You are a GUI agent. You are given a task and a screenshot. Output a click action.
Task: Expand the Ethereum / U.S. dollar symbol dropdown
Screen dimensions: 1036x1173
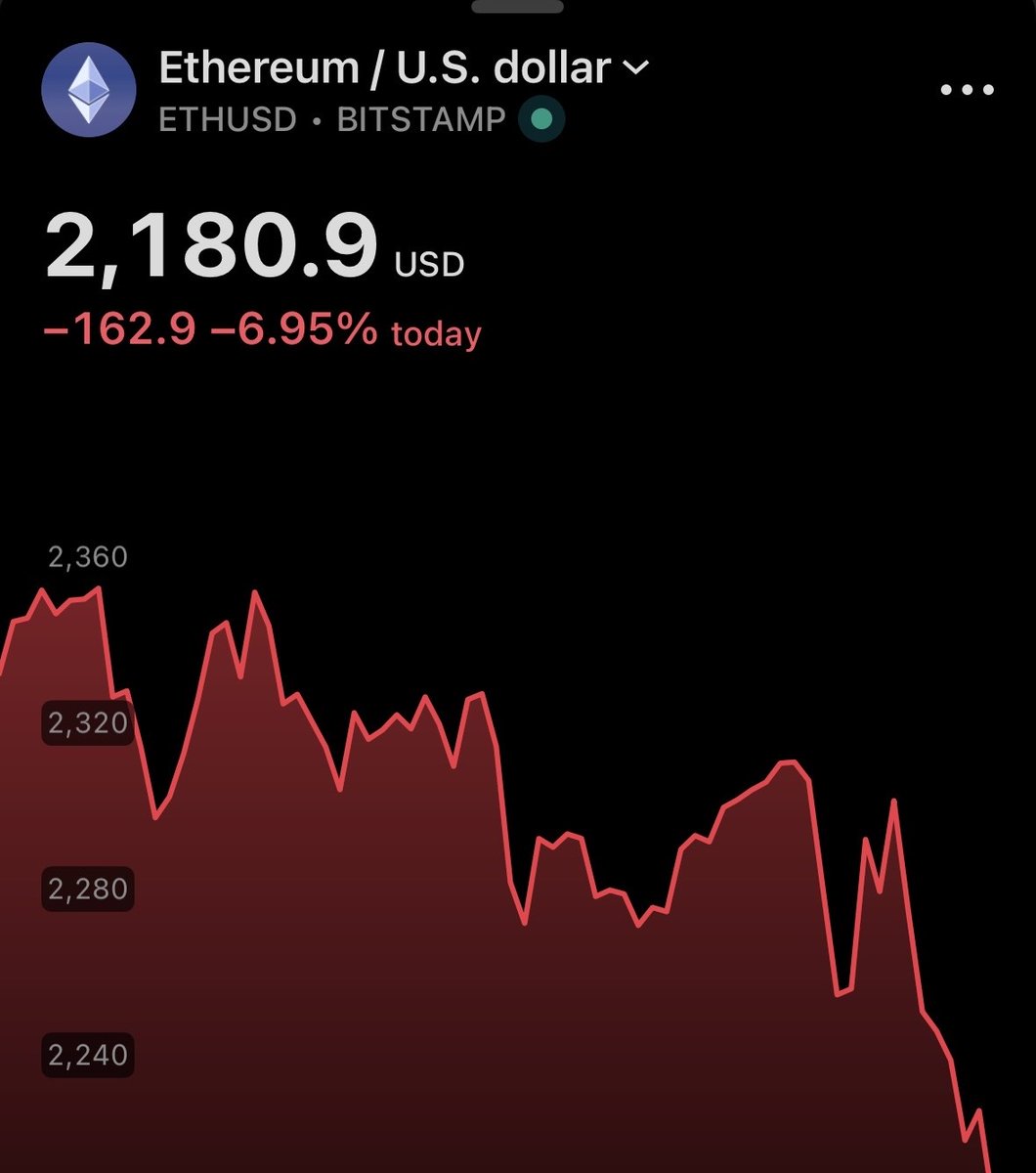click(635, 68)
